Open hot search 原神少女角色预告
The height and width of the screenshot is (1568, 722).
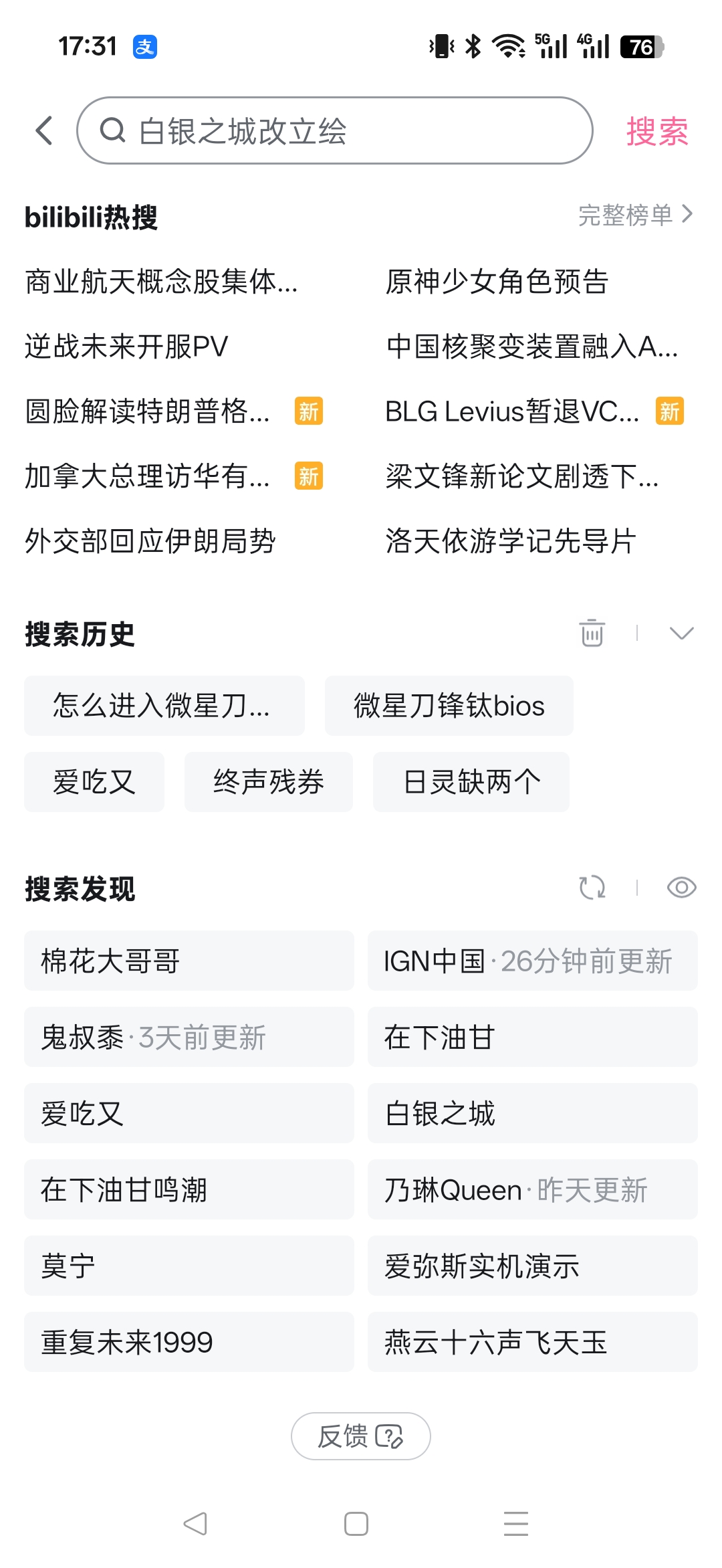[497, 282]
